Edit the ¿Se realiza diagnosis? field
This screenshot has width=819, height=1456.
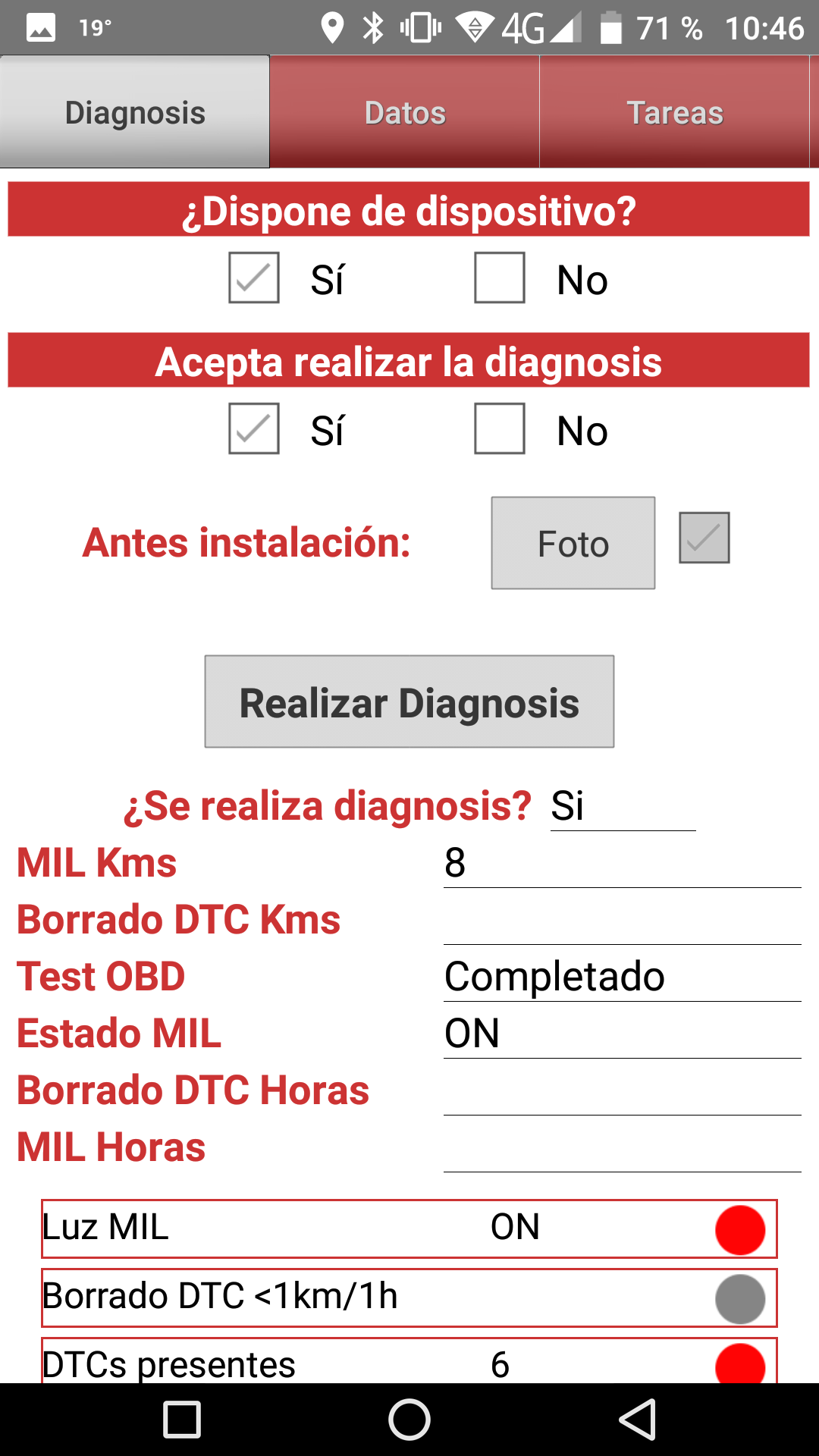(623, 805)
